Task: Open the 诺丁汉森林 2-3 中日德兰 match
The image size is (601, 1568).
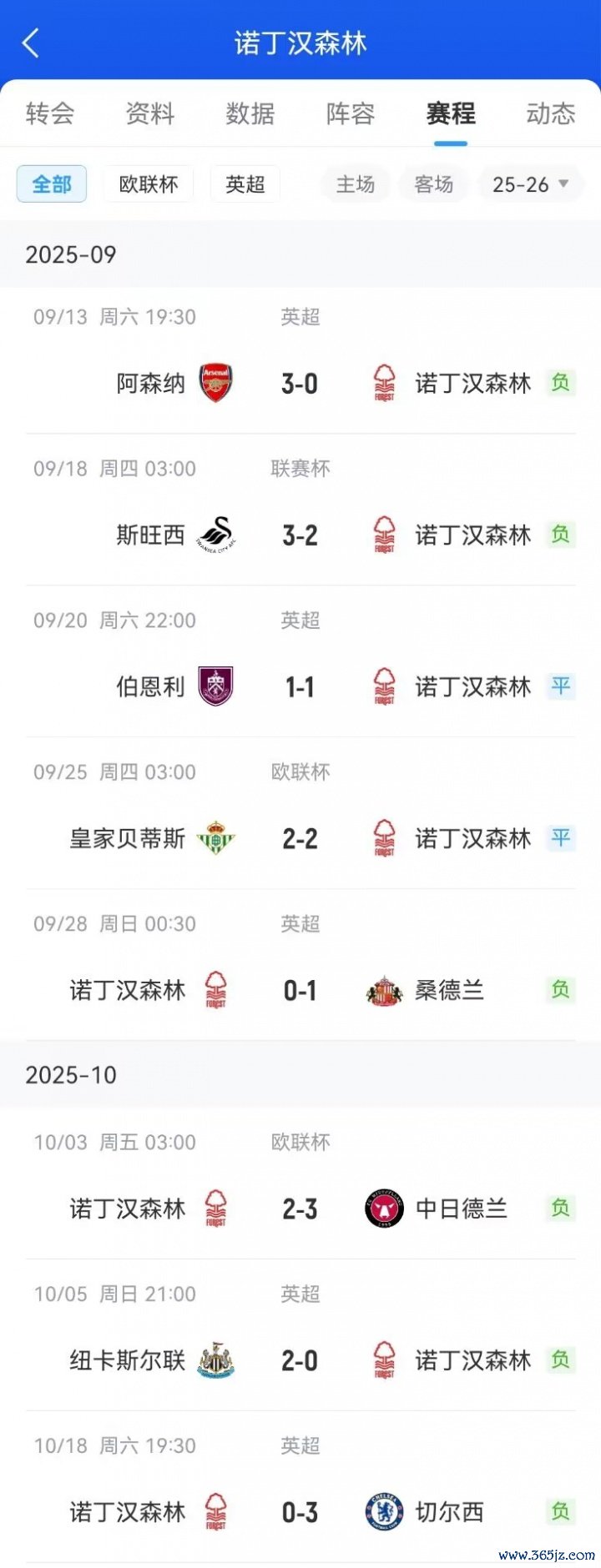Action: 300,1209
